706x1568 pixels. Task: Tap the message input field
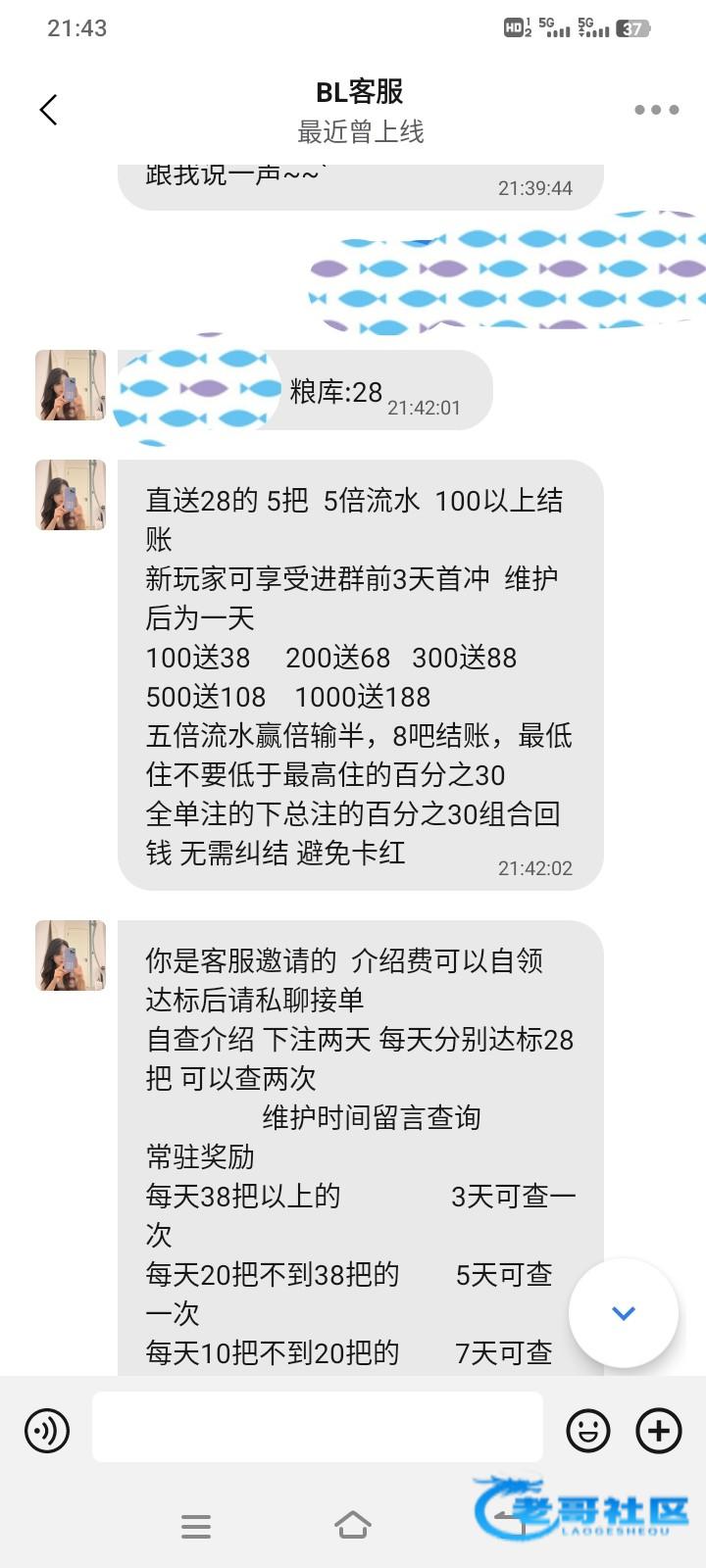(x=318, y=1427)
